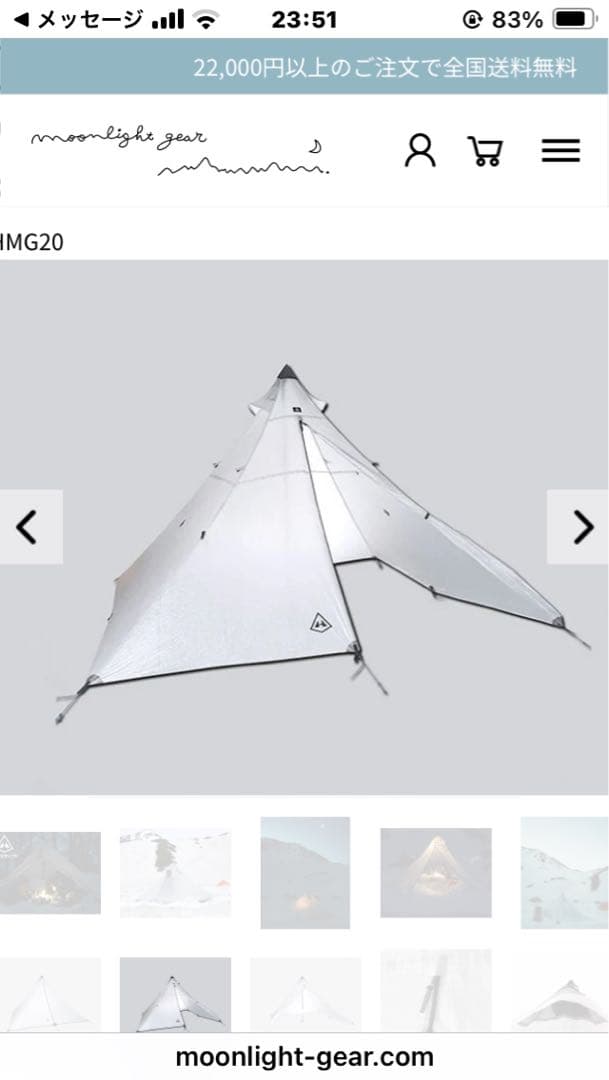
Task: Select the campfire tent thumbnail
Action: 50,872
